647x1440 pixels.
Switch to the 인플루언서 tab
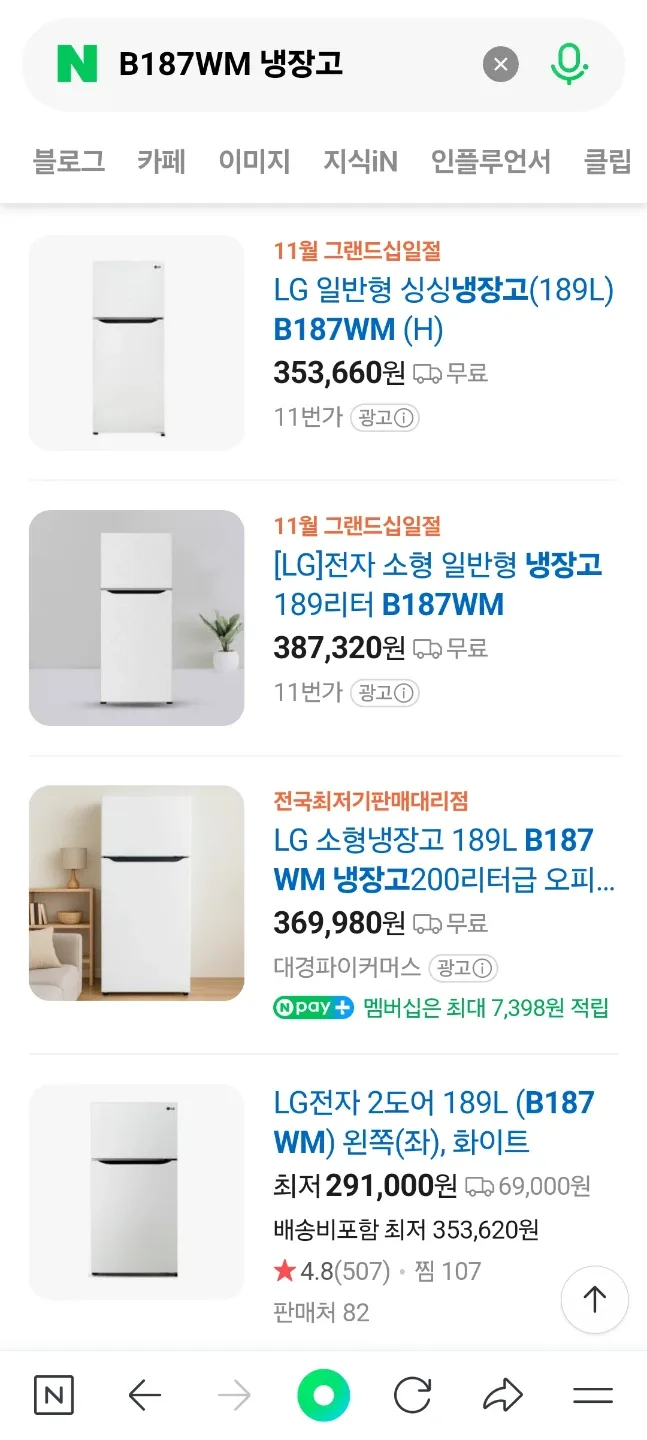coord(490,161)
